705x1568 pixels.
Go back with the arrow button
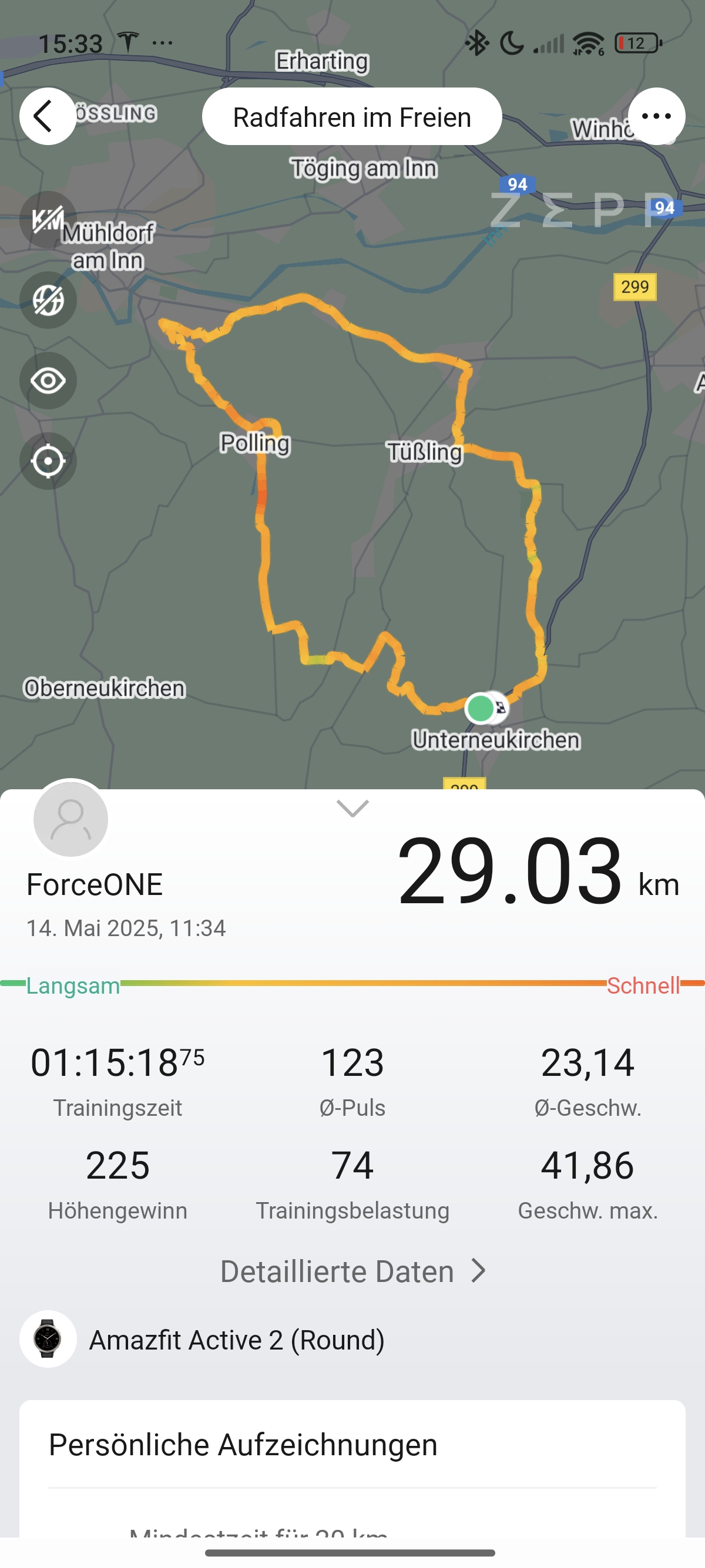pos(48,116)
